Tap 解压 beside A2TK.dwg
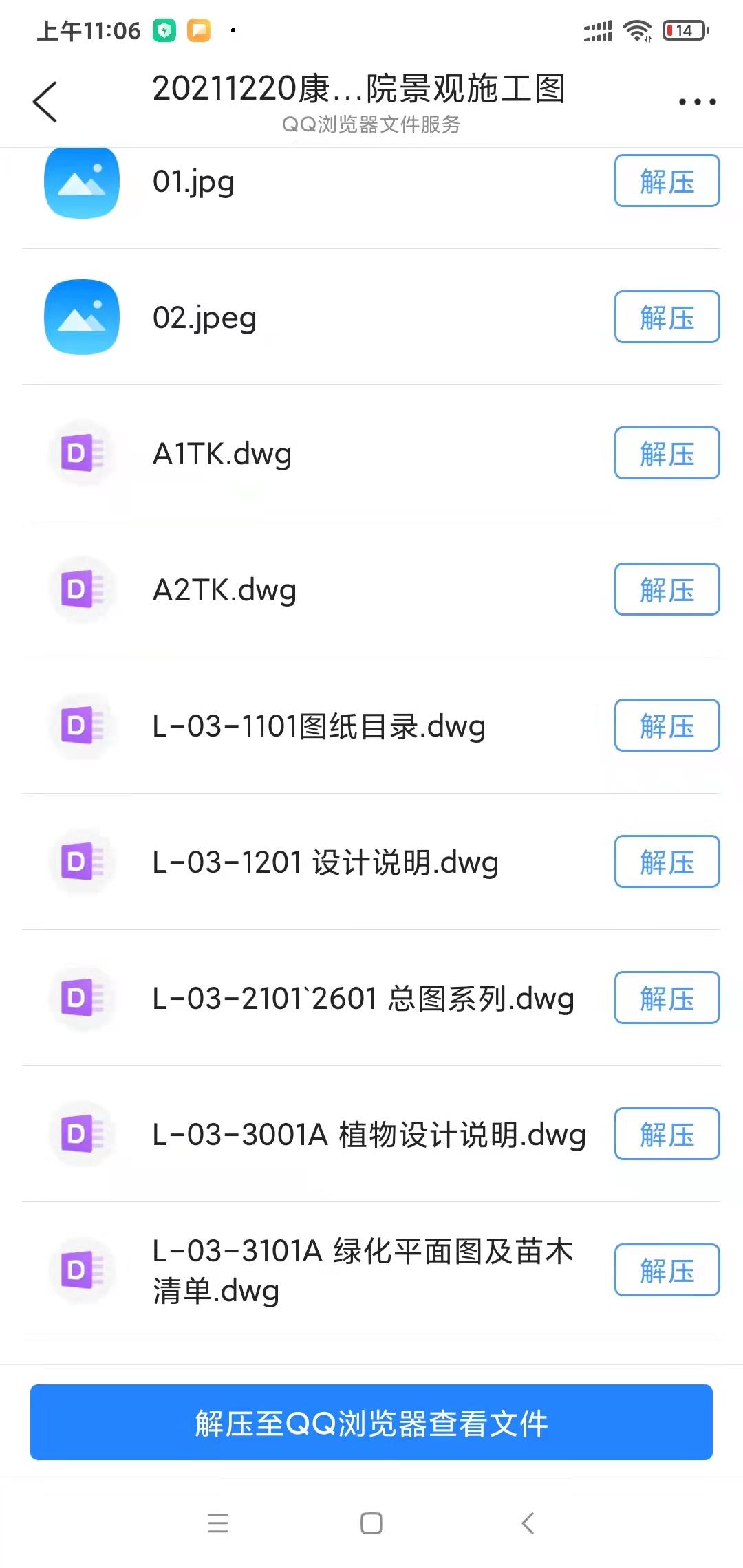 [666, 589]
